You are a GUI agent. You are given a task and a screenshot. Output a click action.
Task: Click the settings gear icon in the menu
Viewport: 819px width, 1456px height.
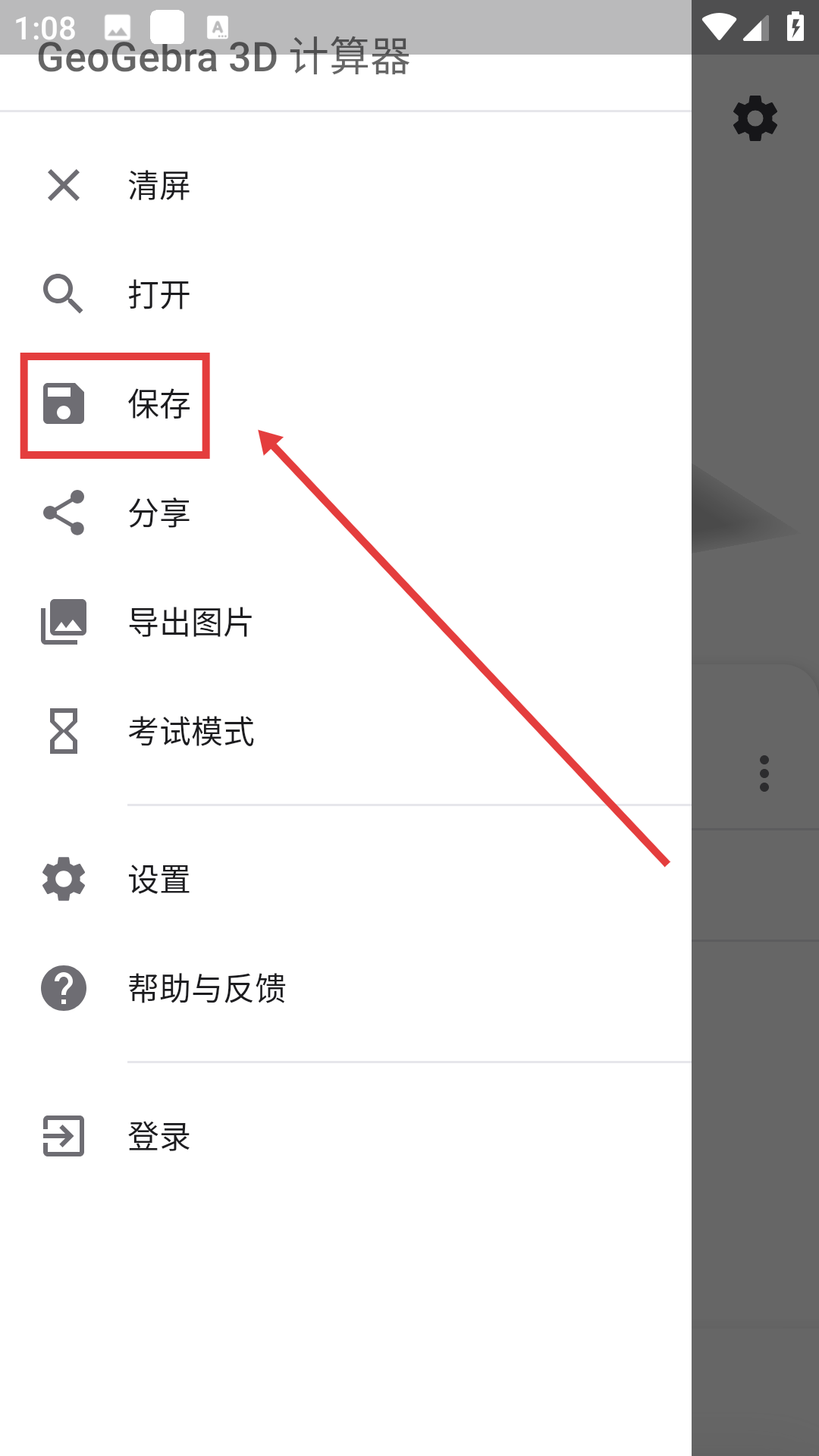(x=63, y=880)
